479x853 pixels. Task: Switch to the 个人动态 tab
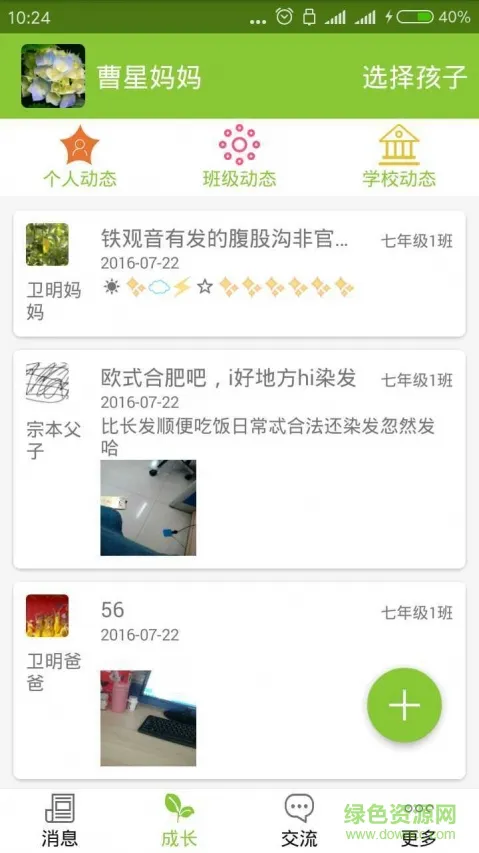[80, 157]
